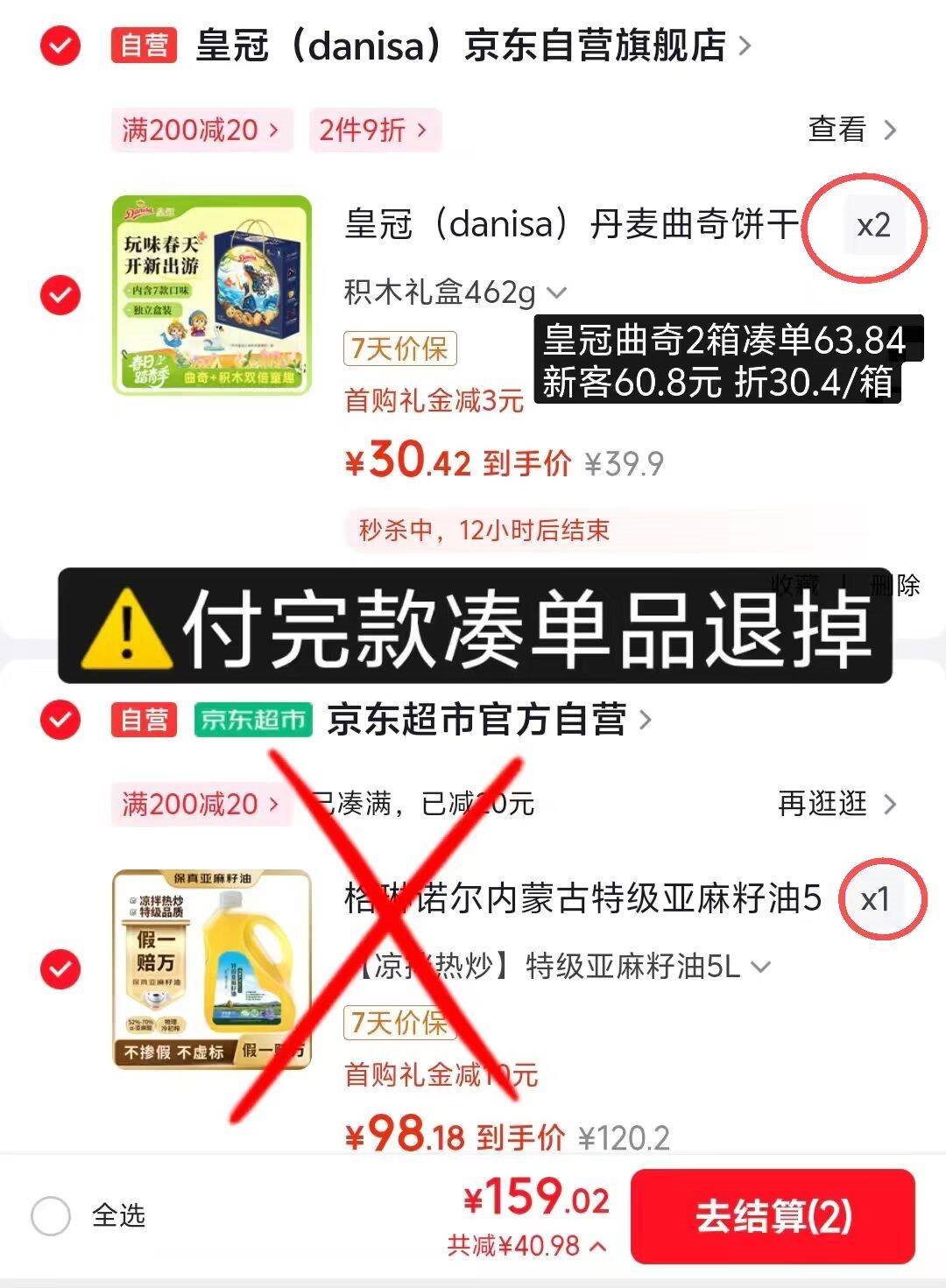Deselect the 丹麦曲奇饼干 item checkbox
This screenshot has height=1288, width=946.
pyautogui.click(x=60, y=295)
